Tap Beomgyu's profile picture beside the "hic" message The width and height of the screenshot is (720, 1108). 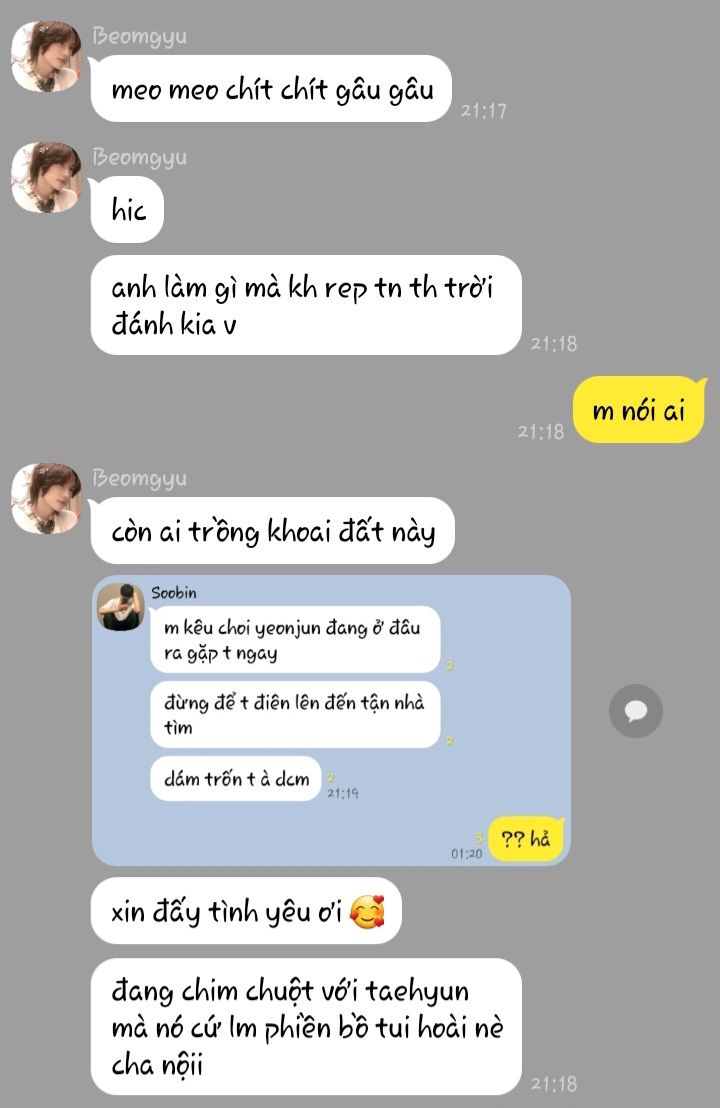(x=46, y=177)
